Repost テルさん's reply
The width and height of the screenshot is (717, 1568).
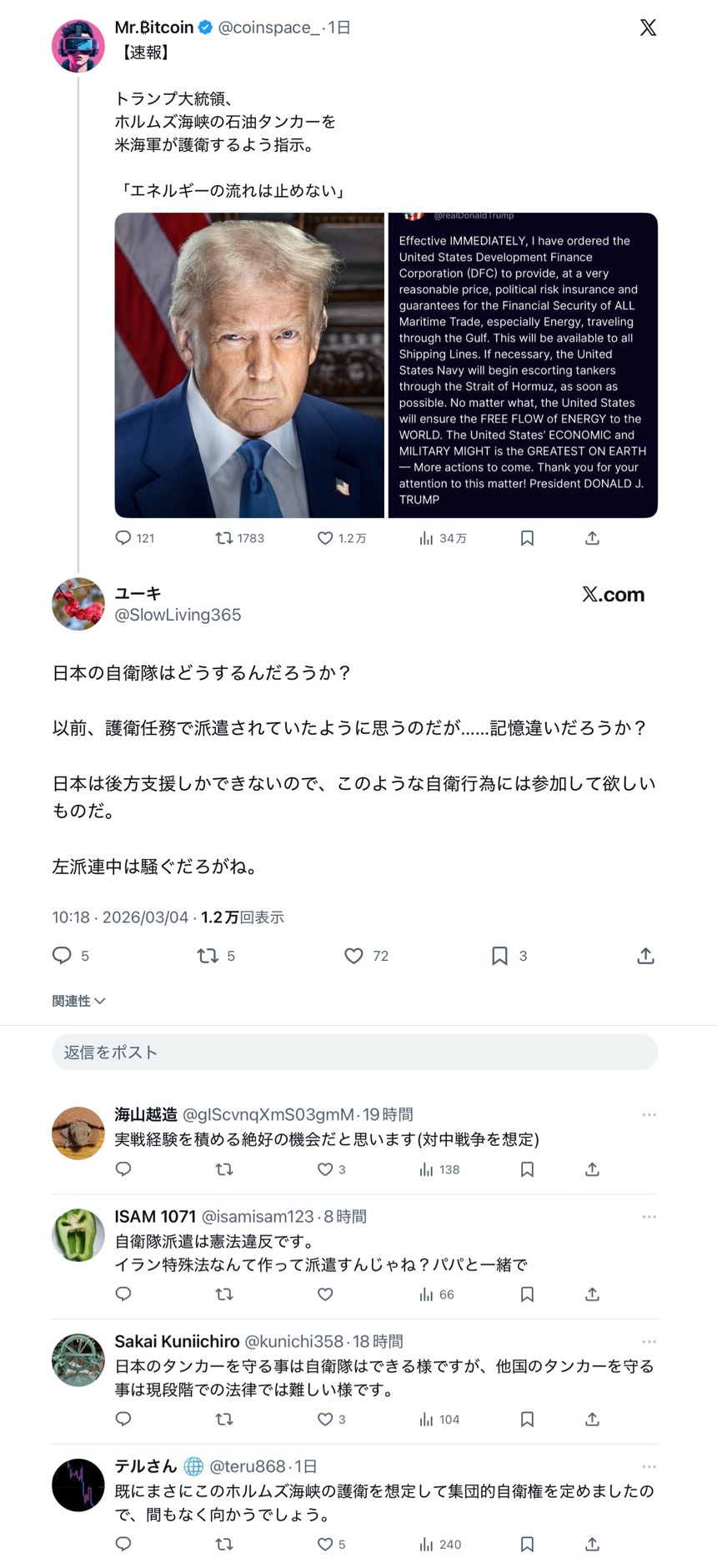[x=224, y=1545]
